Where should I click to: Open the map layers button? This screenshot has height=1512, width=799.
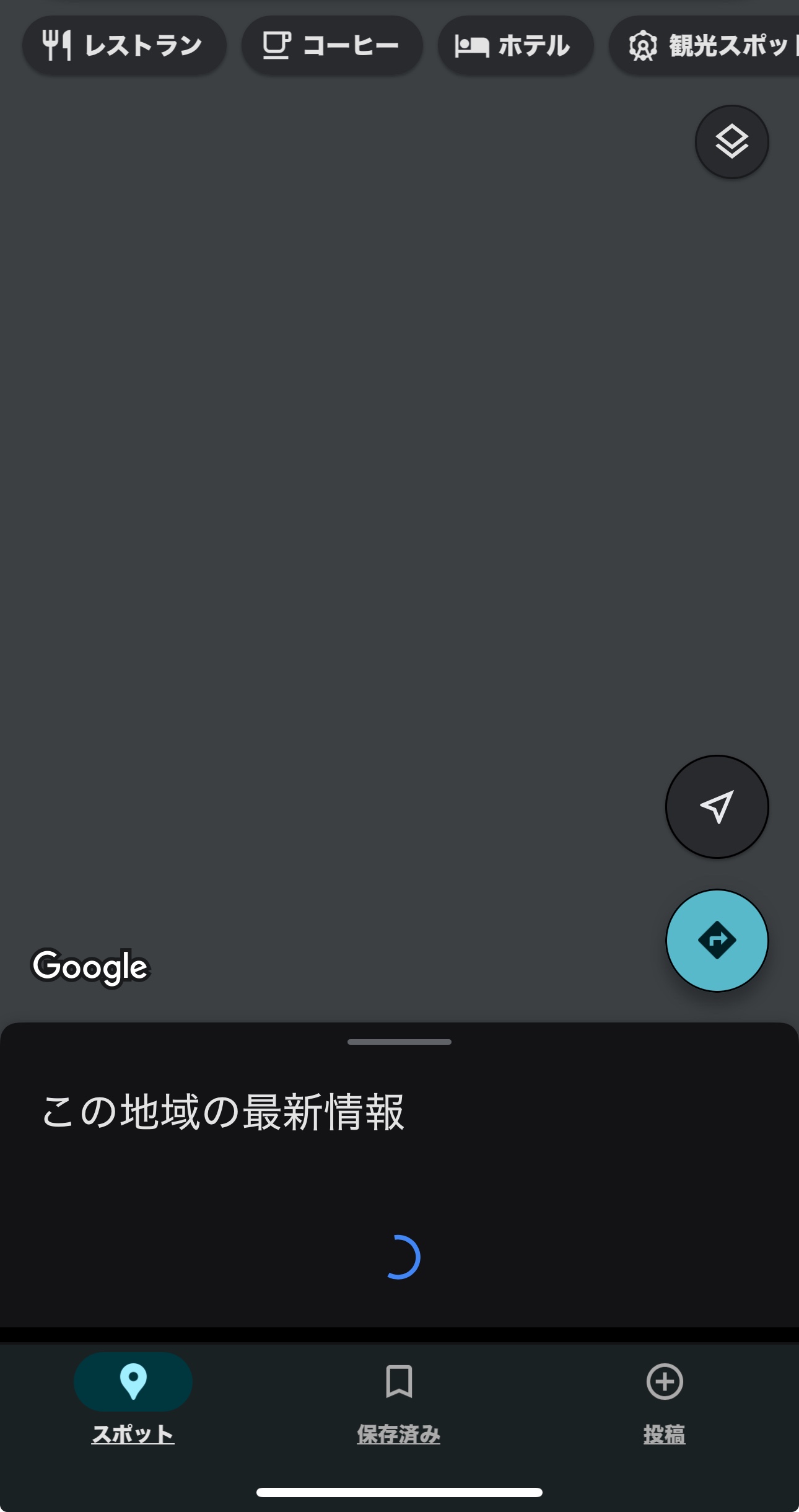[x=731, y=142]
